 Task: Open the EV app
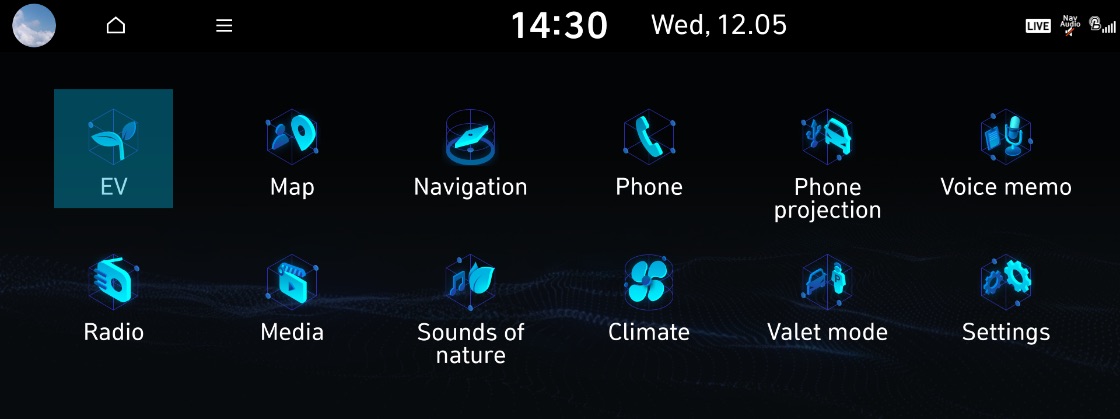113,148
